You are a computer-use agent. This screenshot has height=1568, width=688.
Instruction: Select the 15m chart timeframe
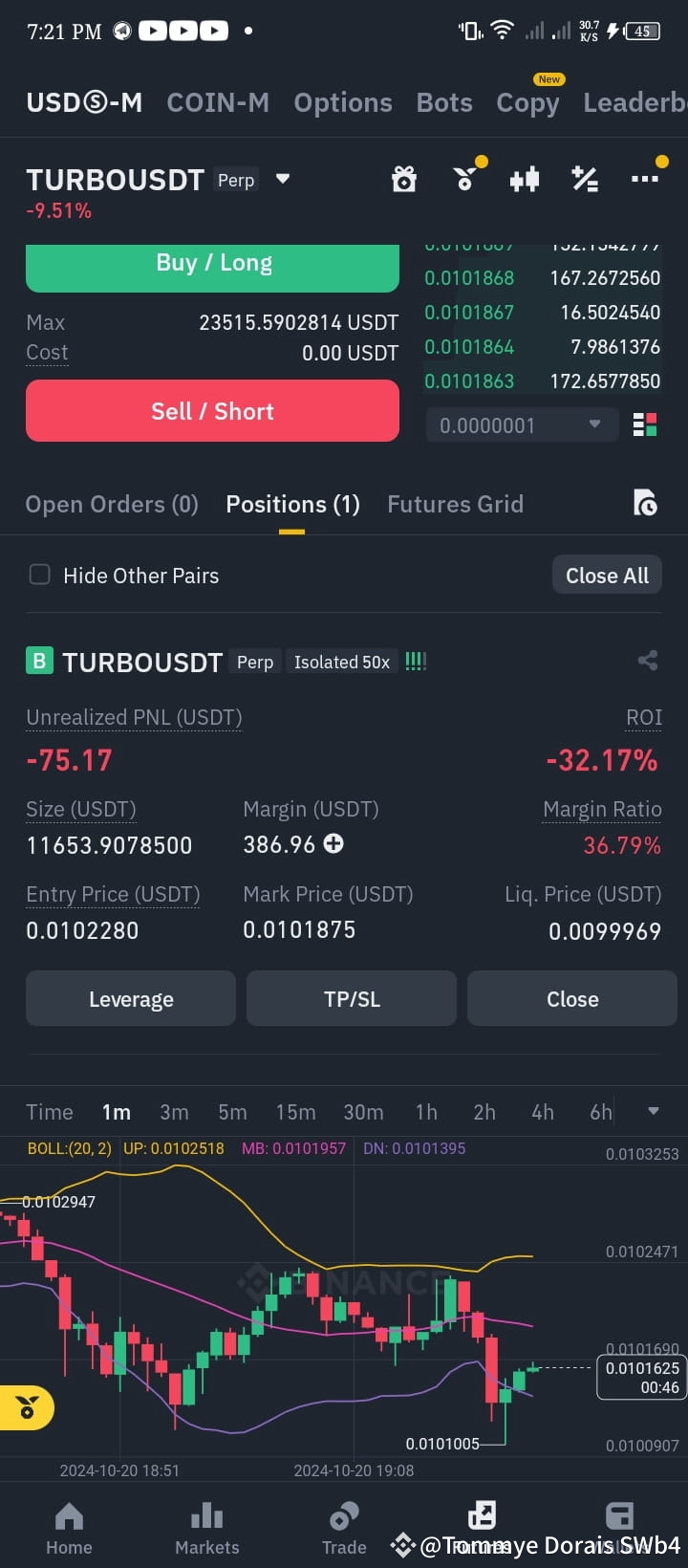295,1111
